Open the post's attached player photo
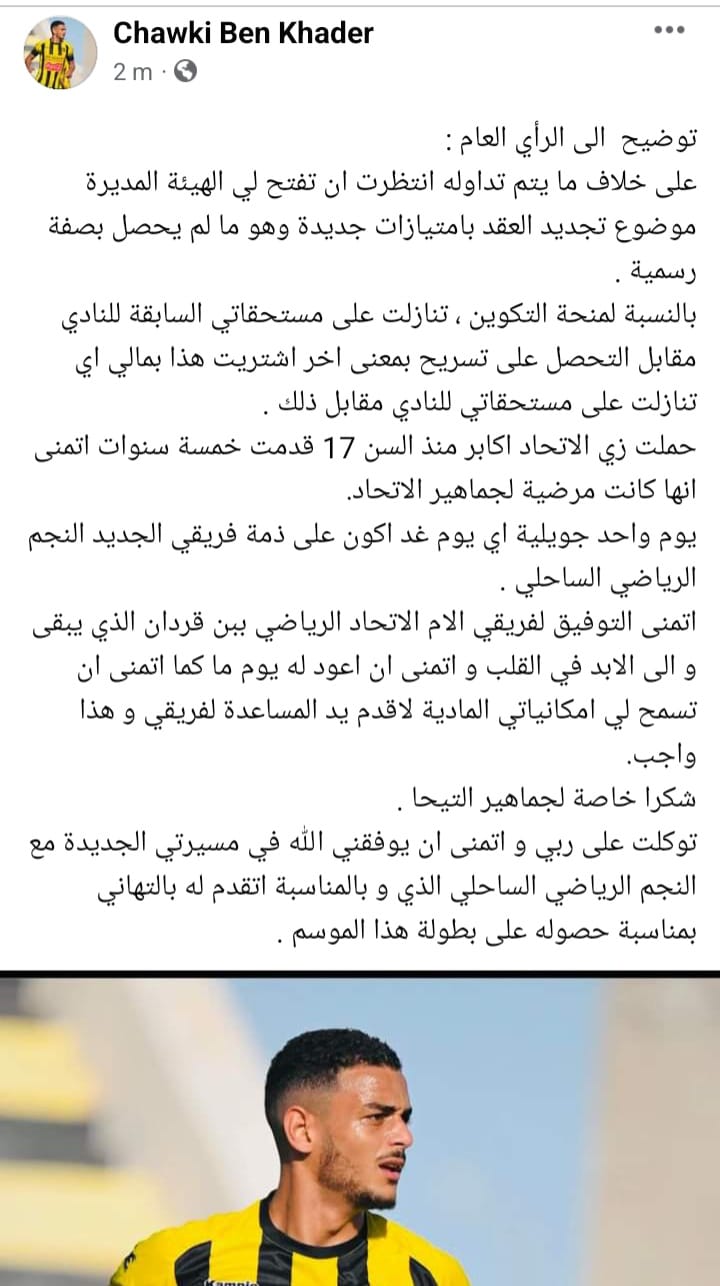 pos(360,1130)
